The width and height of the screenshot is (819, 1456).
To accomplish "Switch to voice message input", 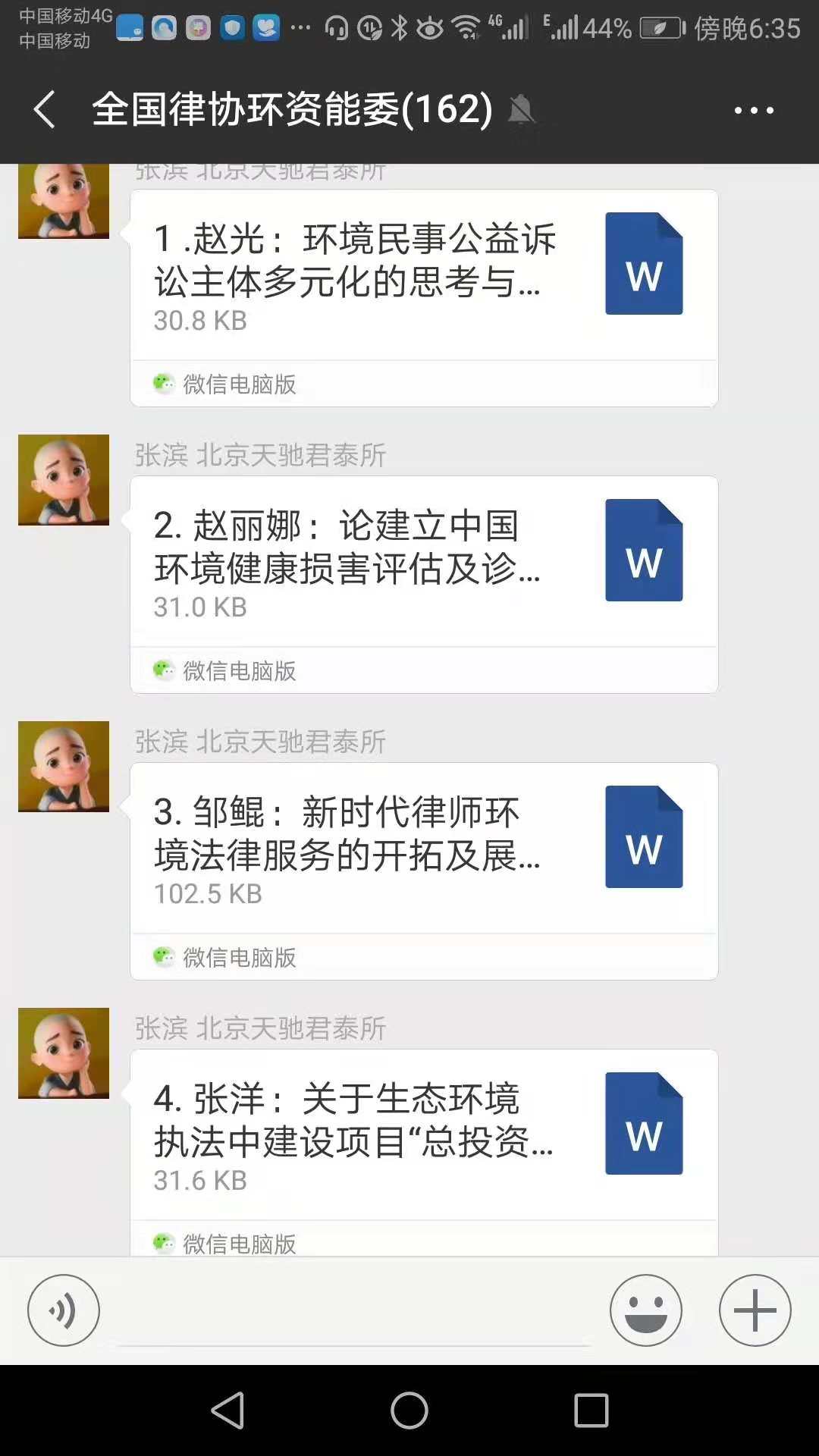I will click(64, 1310).
